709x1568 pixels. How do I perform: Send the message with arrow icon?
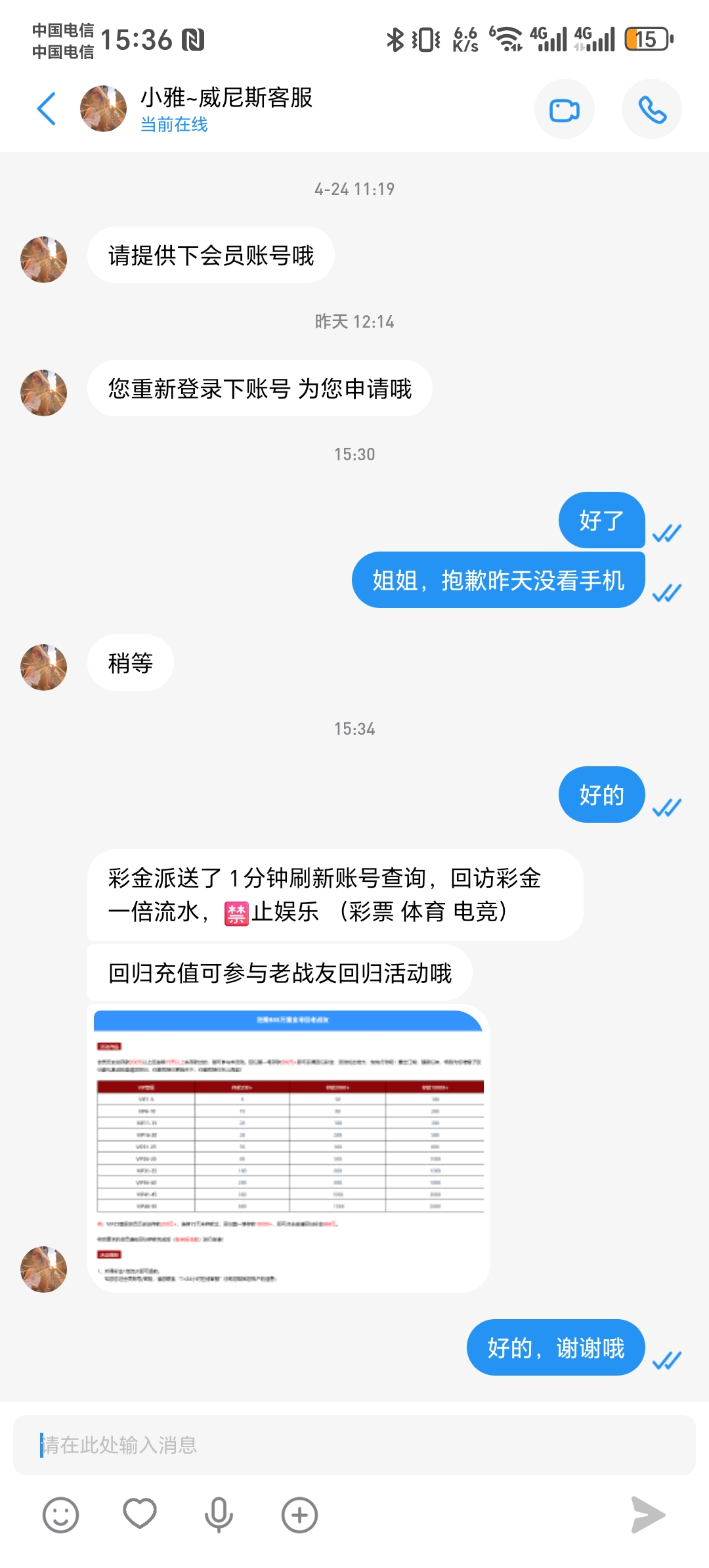coord(647,1515)
